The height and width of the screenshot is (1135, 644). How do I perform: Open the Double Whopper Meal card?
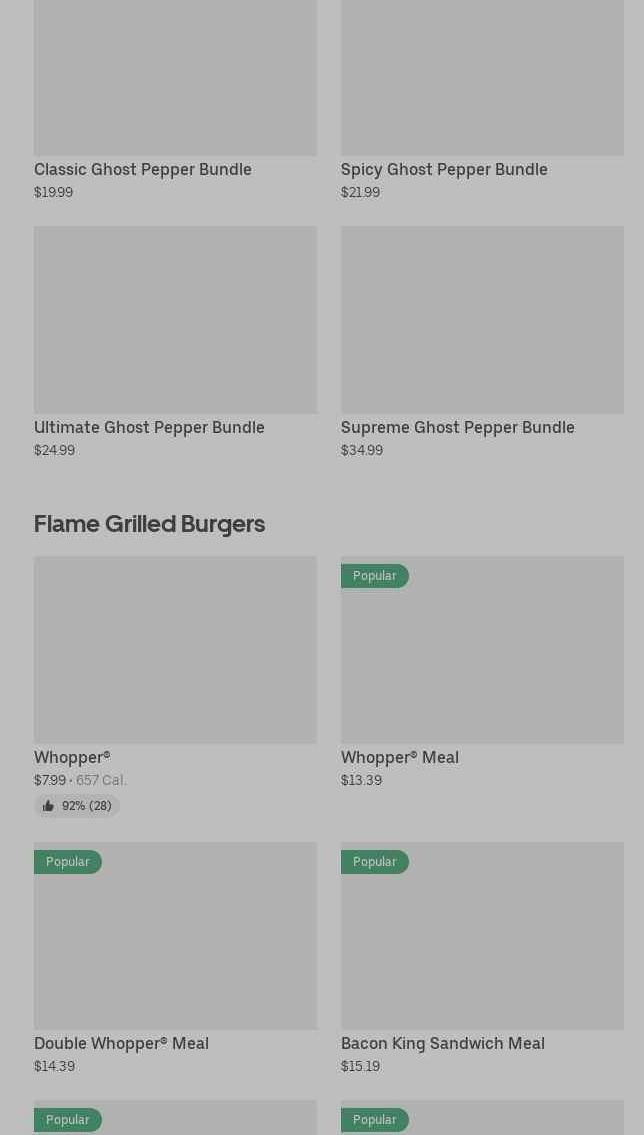tap(175, 958)
